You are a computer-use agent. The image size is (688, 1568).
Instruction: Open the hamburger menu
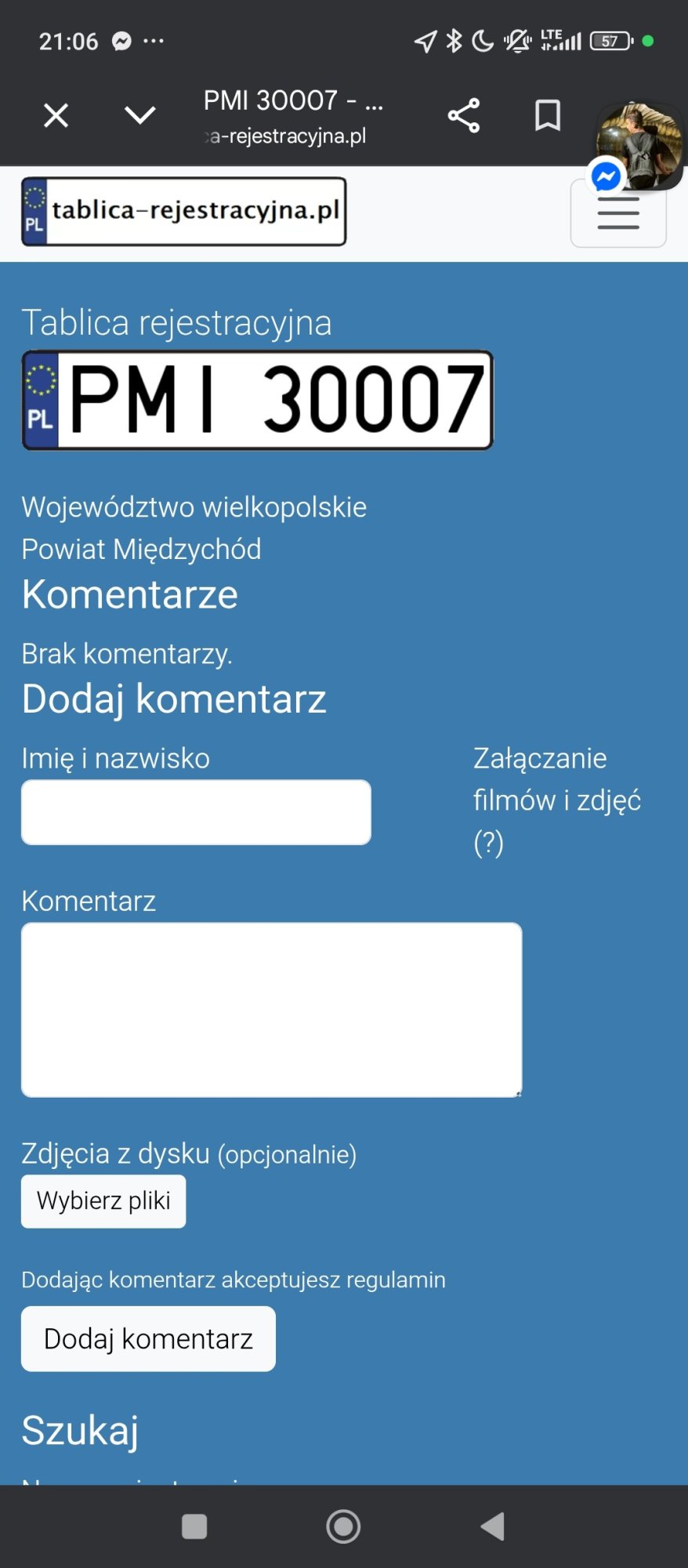[617, 214]
